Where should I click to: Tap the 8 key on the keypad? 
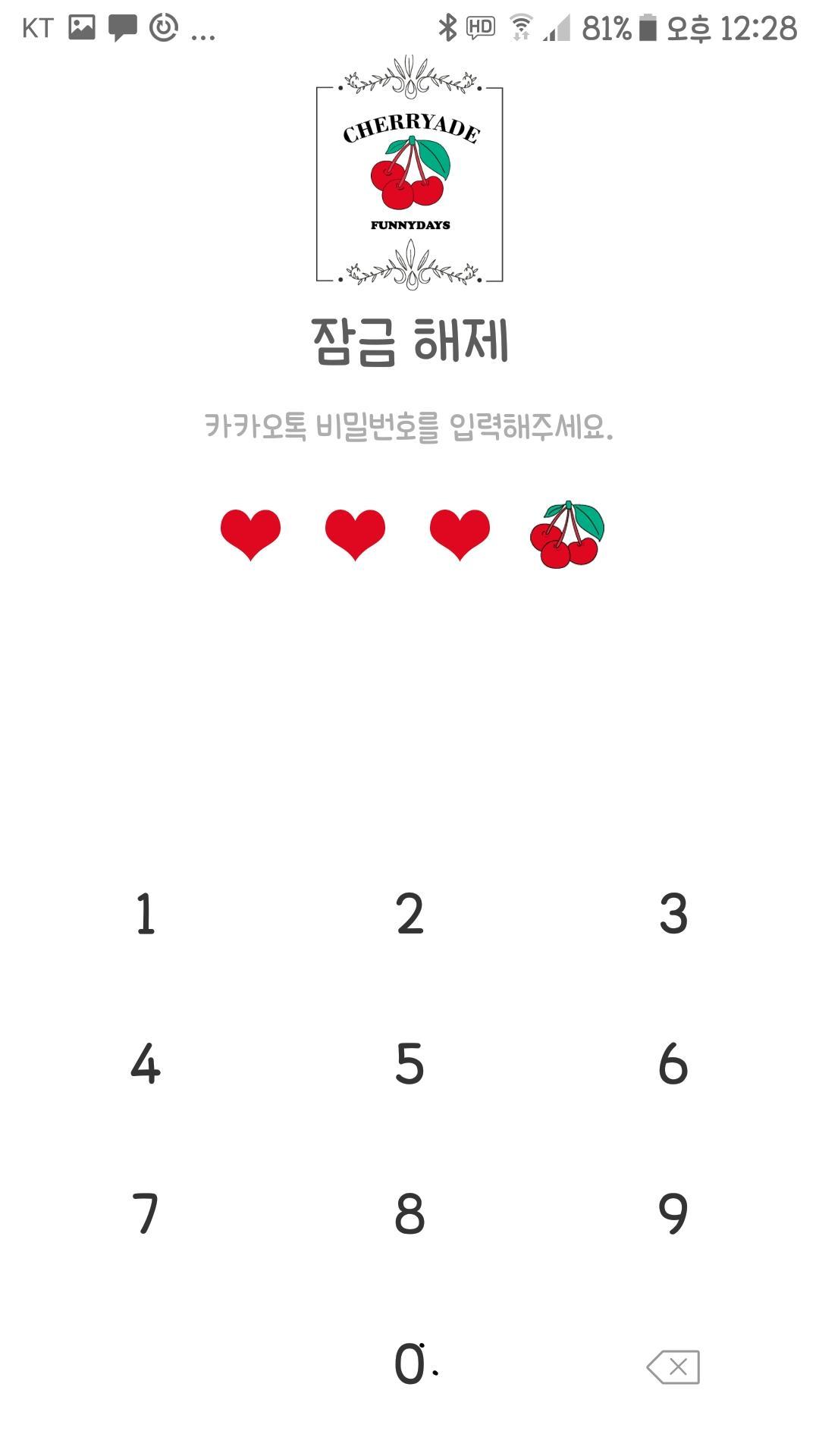pos(409,1213)
